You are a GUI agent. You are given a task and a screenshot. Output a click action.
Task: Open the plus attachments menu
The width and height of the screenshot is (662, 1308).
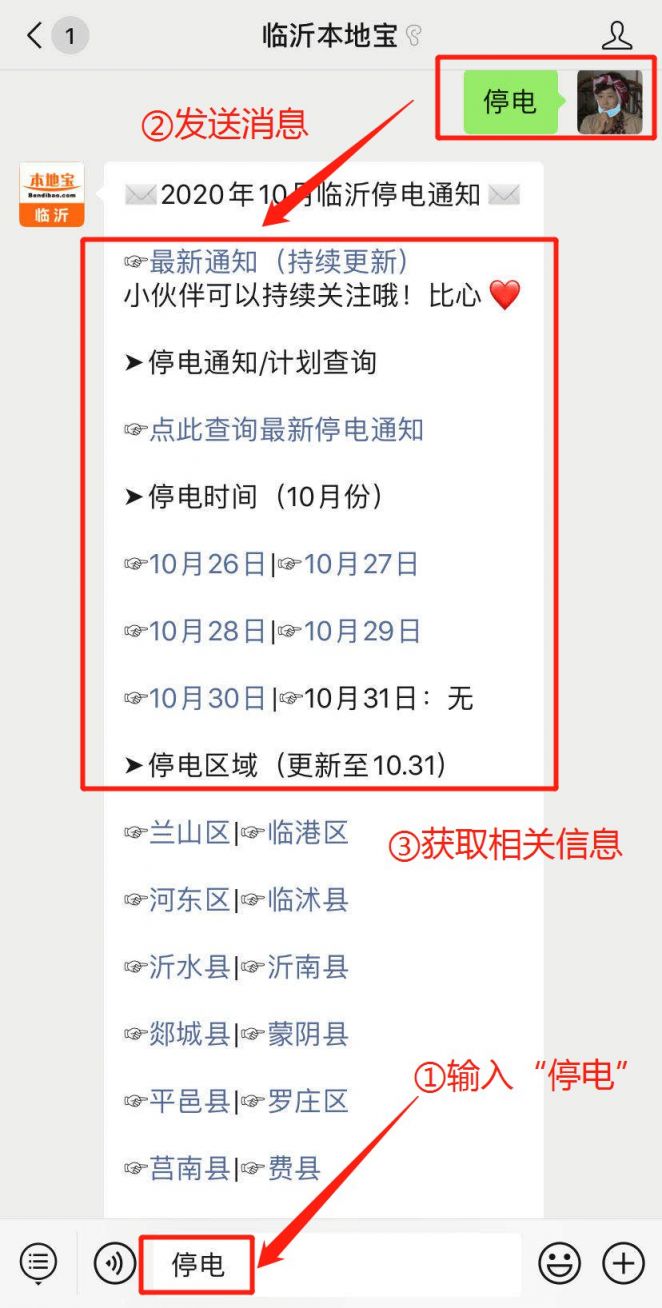[623, 1264]
